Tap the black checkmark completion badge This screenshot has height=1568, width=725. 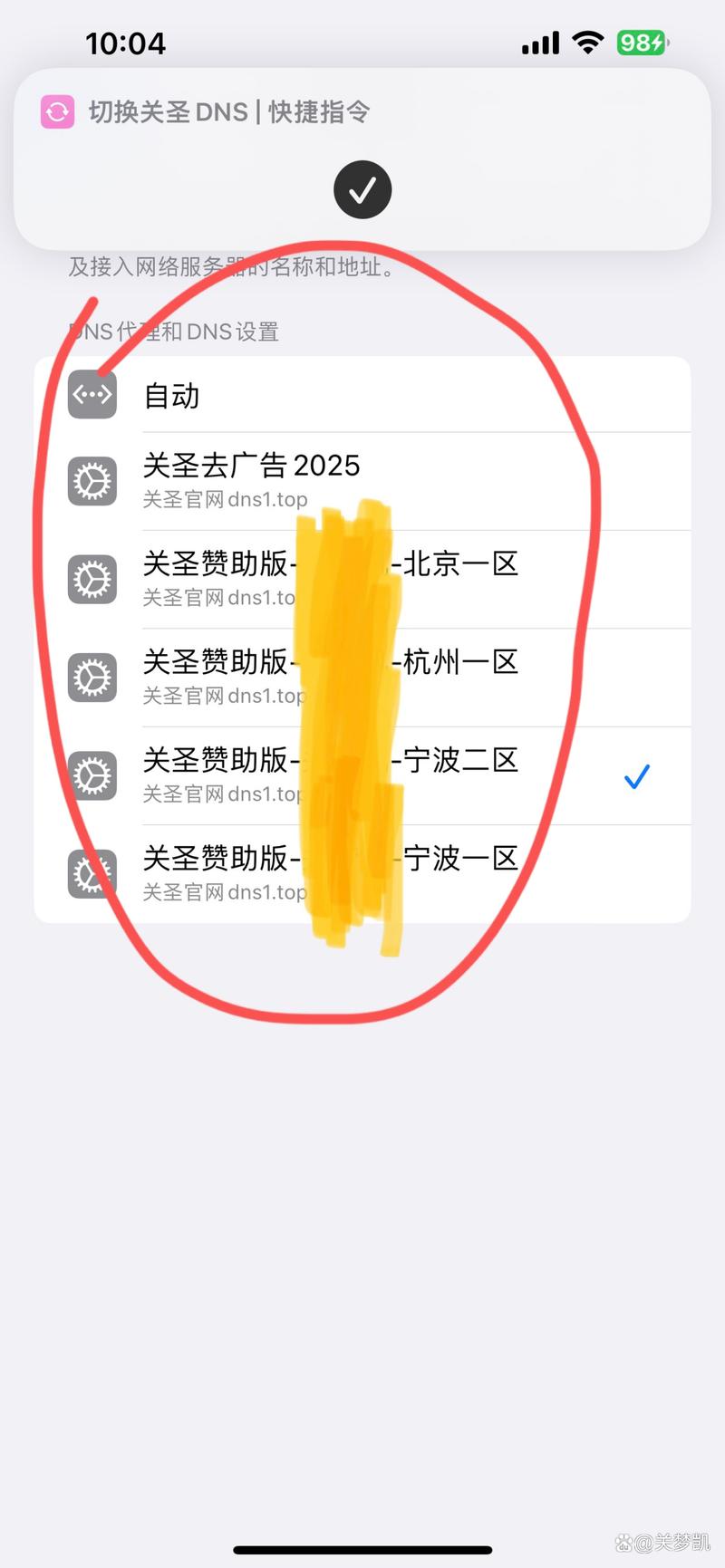[x=362, y=189]
